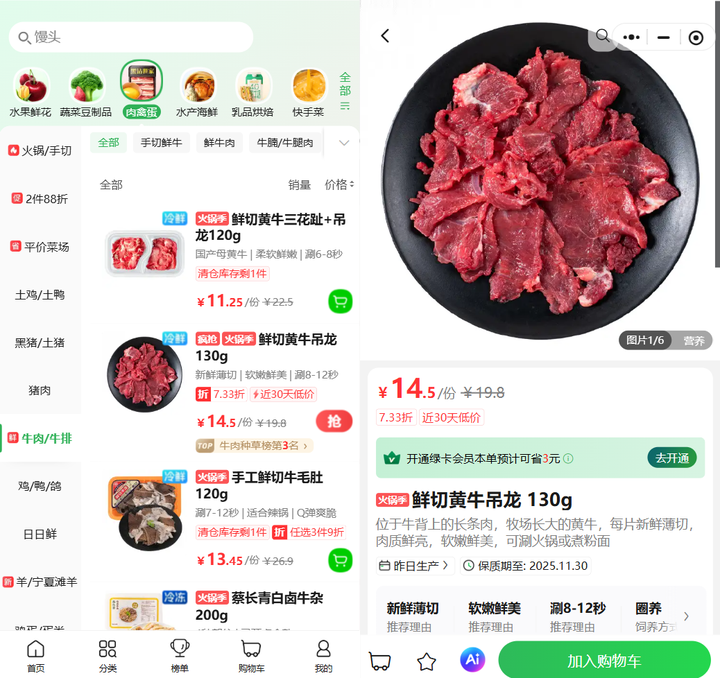This screenshot has width=720, height=678.
Task: Tap 加入购物车 button
Action: click(x=604, y=660)
